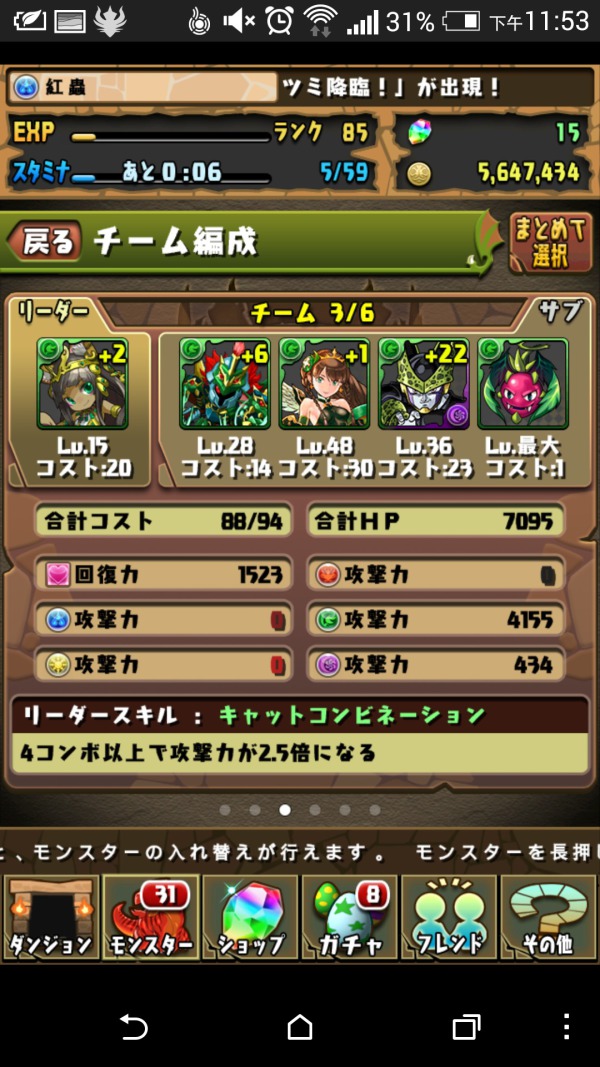
Task: Switch to the モンスター tab
Action: pyautogui.click(x=150, y=917)
